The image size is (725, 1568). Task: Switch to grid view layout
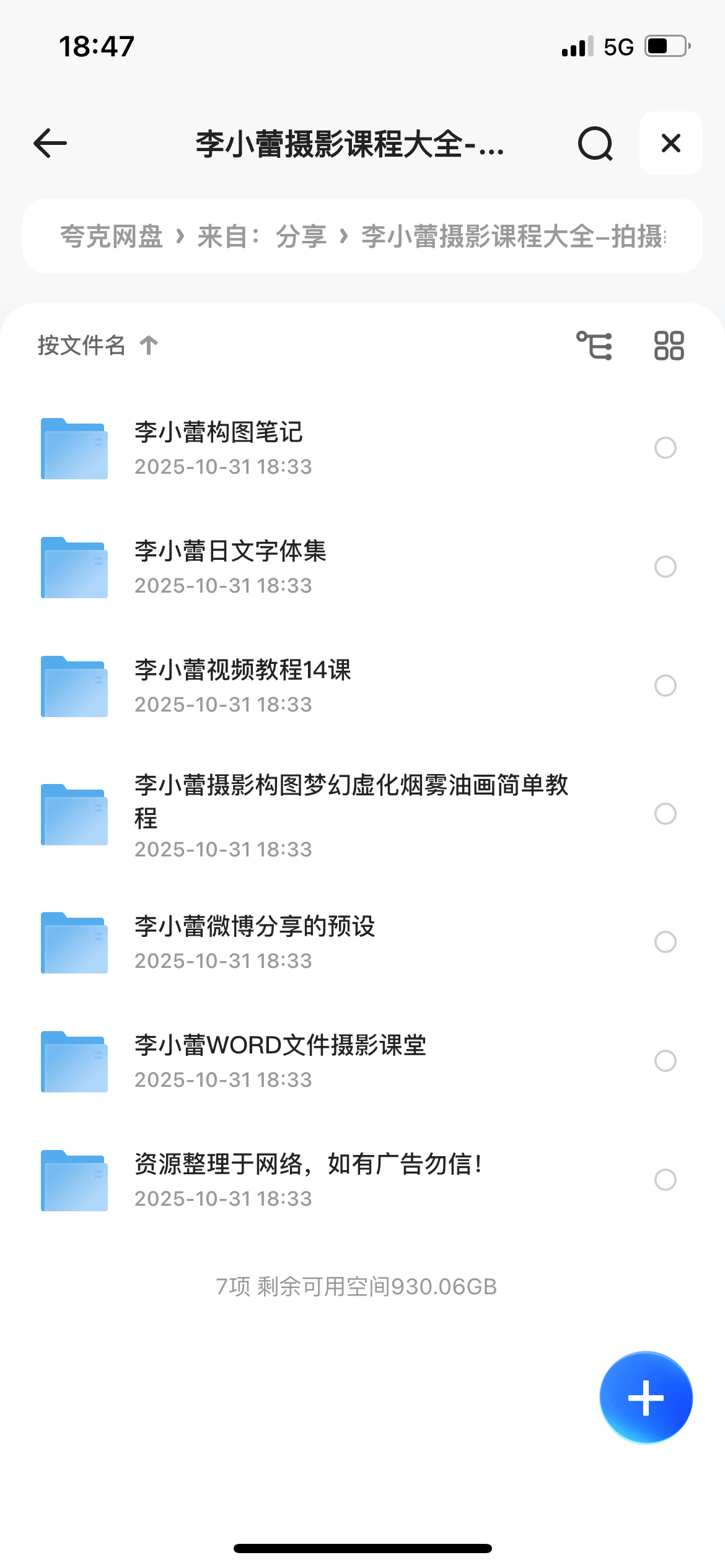coord(669,345)
